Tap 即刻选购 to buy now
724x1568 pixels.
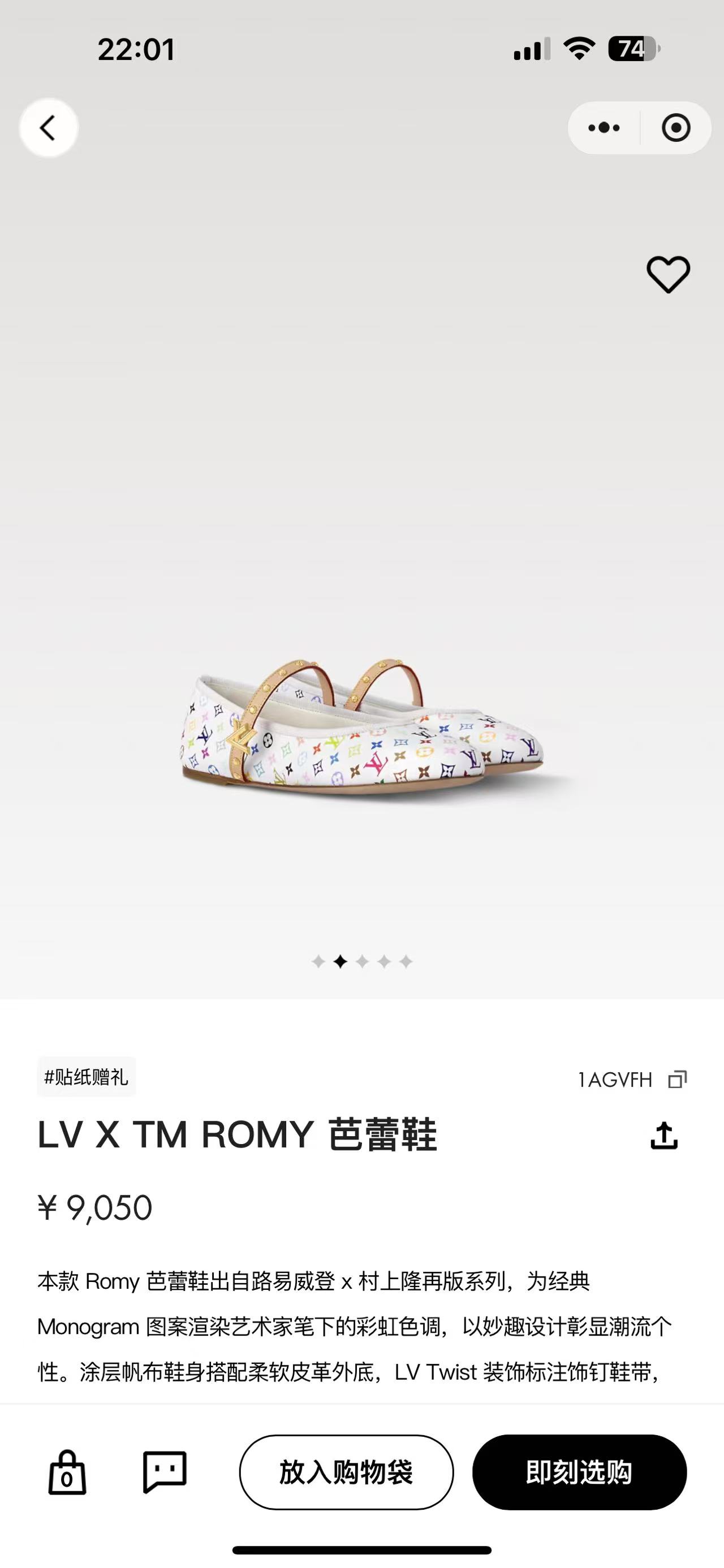[x=576, y=1473]
